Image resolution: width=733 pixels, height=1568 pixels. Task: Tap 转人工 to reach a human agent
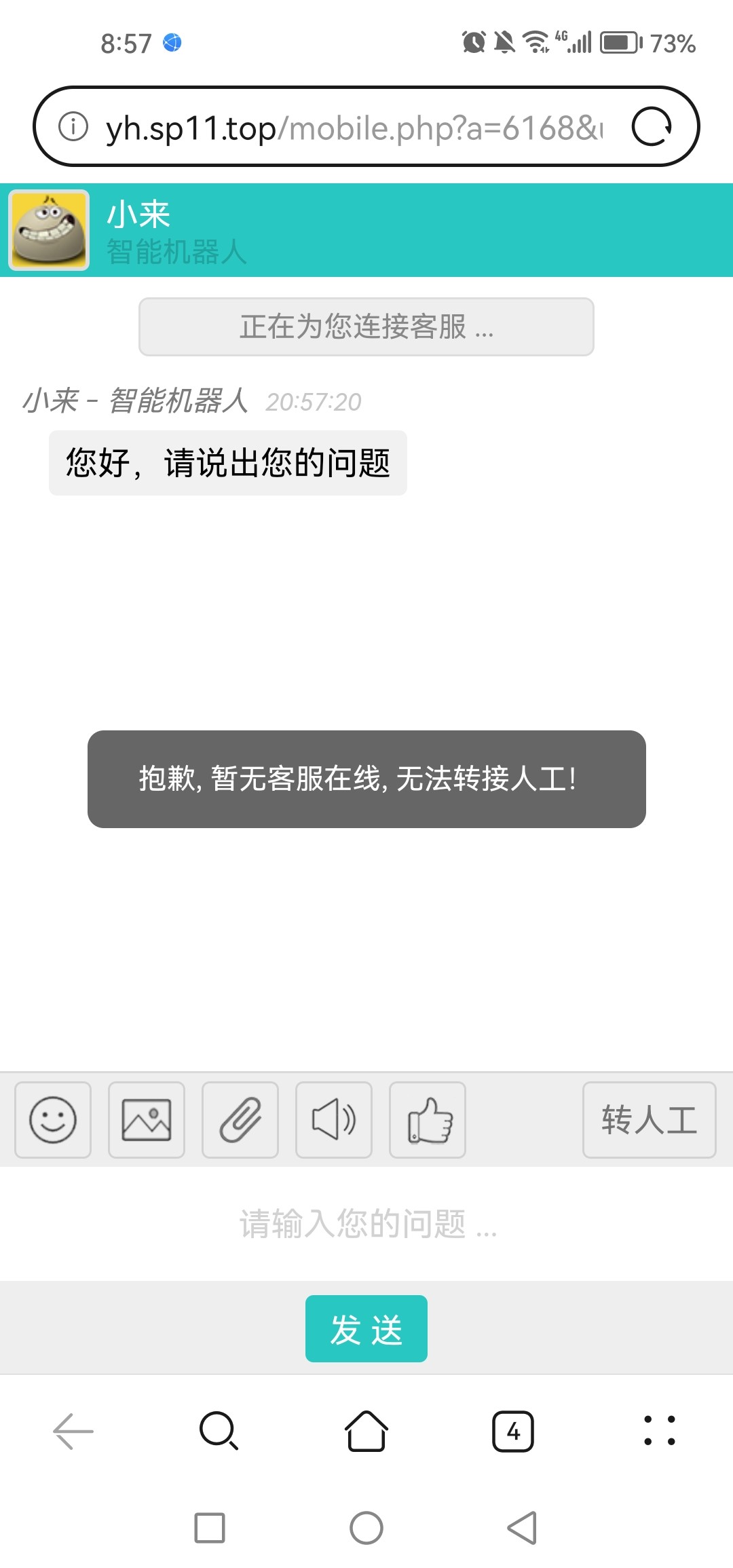click(x=649, y=1119)
